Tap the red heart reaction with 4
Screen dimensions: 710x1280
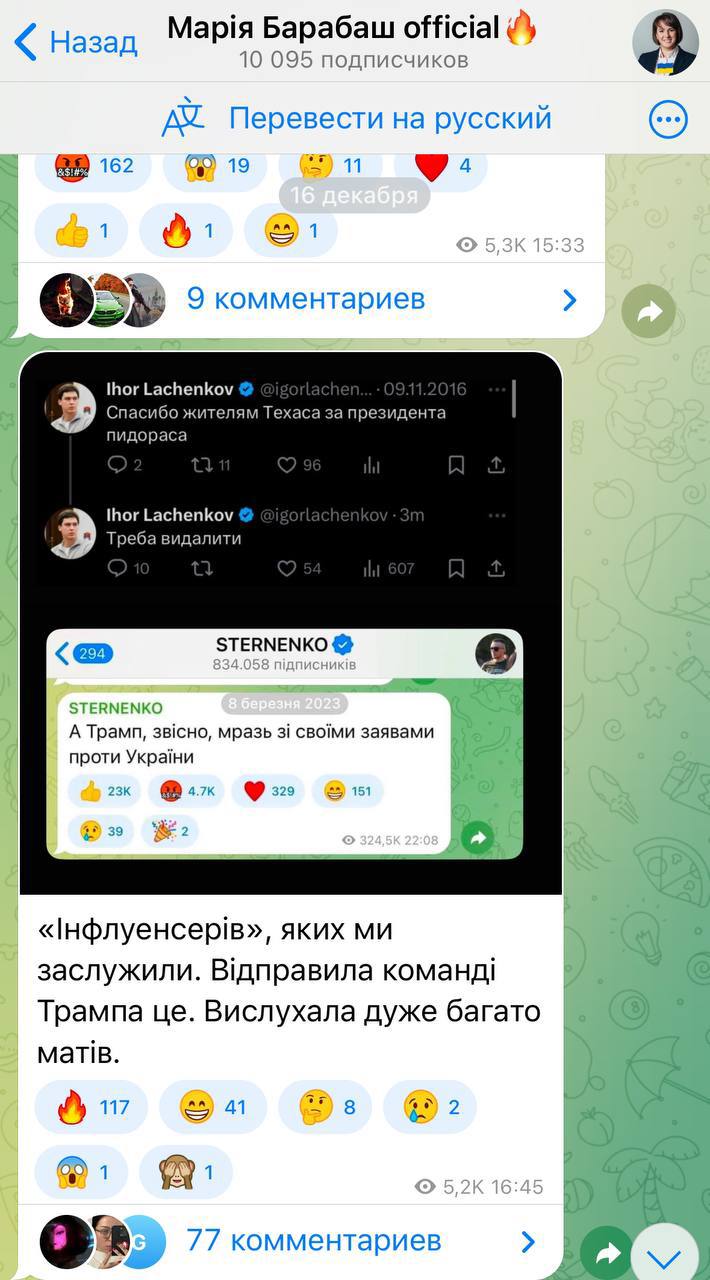[x=441, y=166]
